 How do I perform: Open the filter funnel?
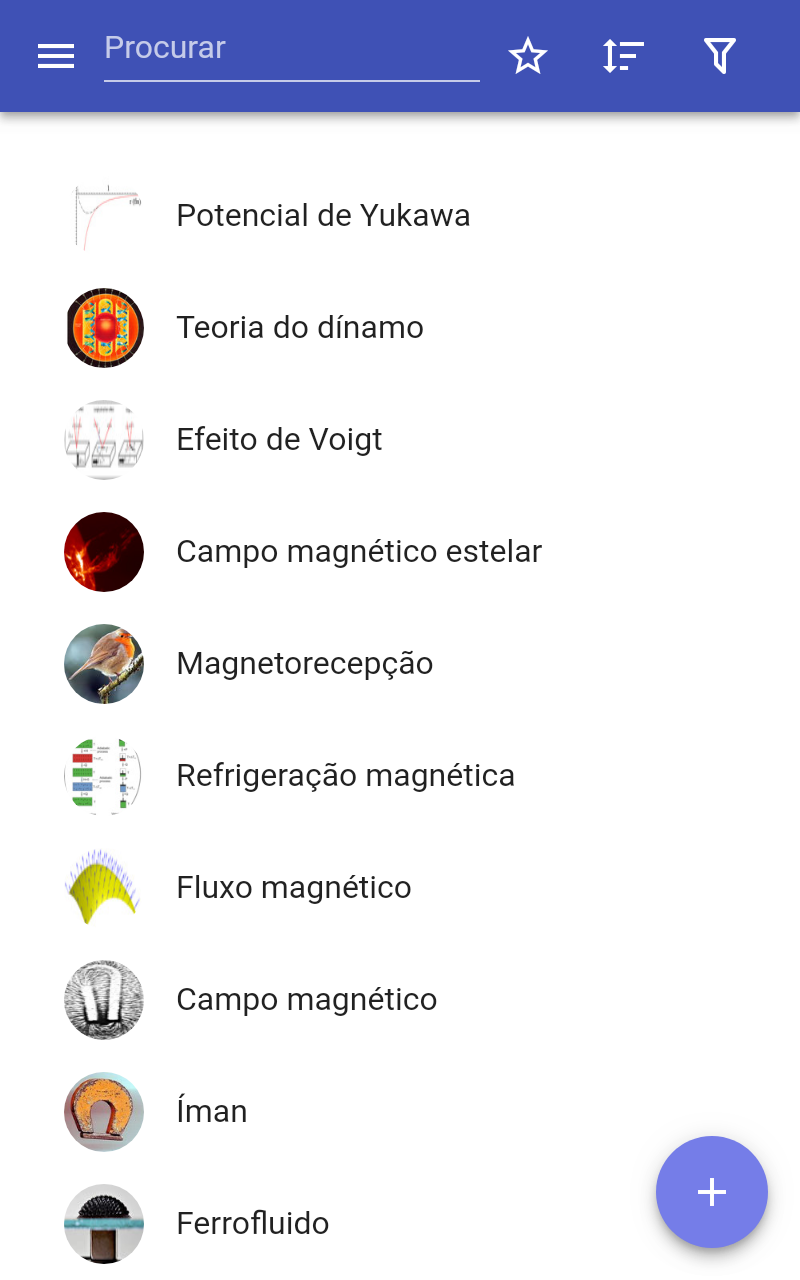click(719, 56)
